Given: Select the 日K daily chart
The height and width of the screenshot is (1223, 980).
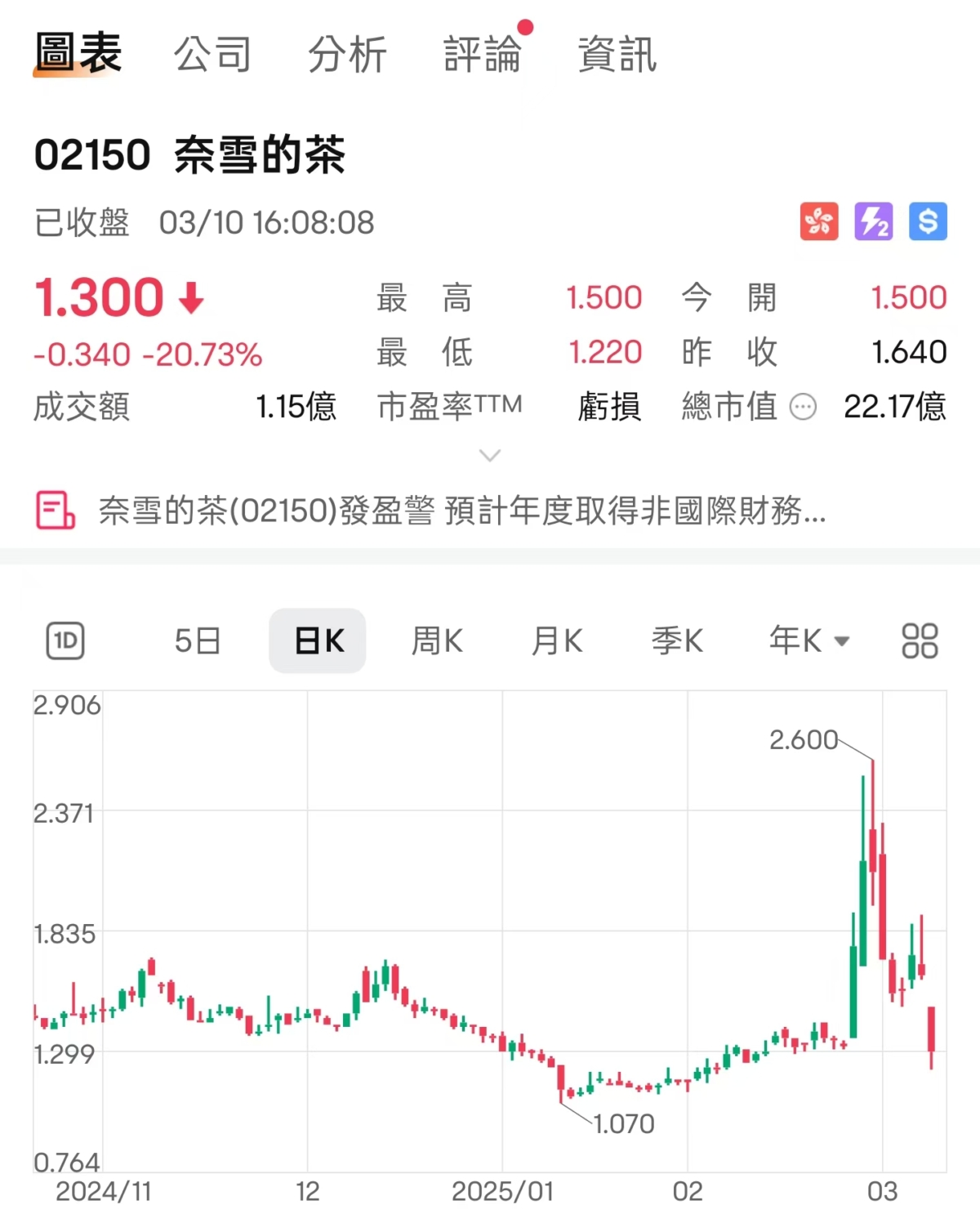Looking at the screenshot, I should pyautogui.click(x=318, y=641).
